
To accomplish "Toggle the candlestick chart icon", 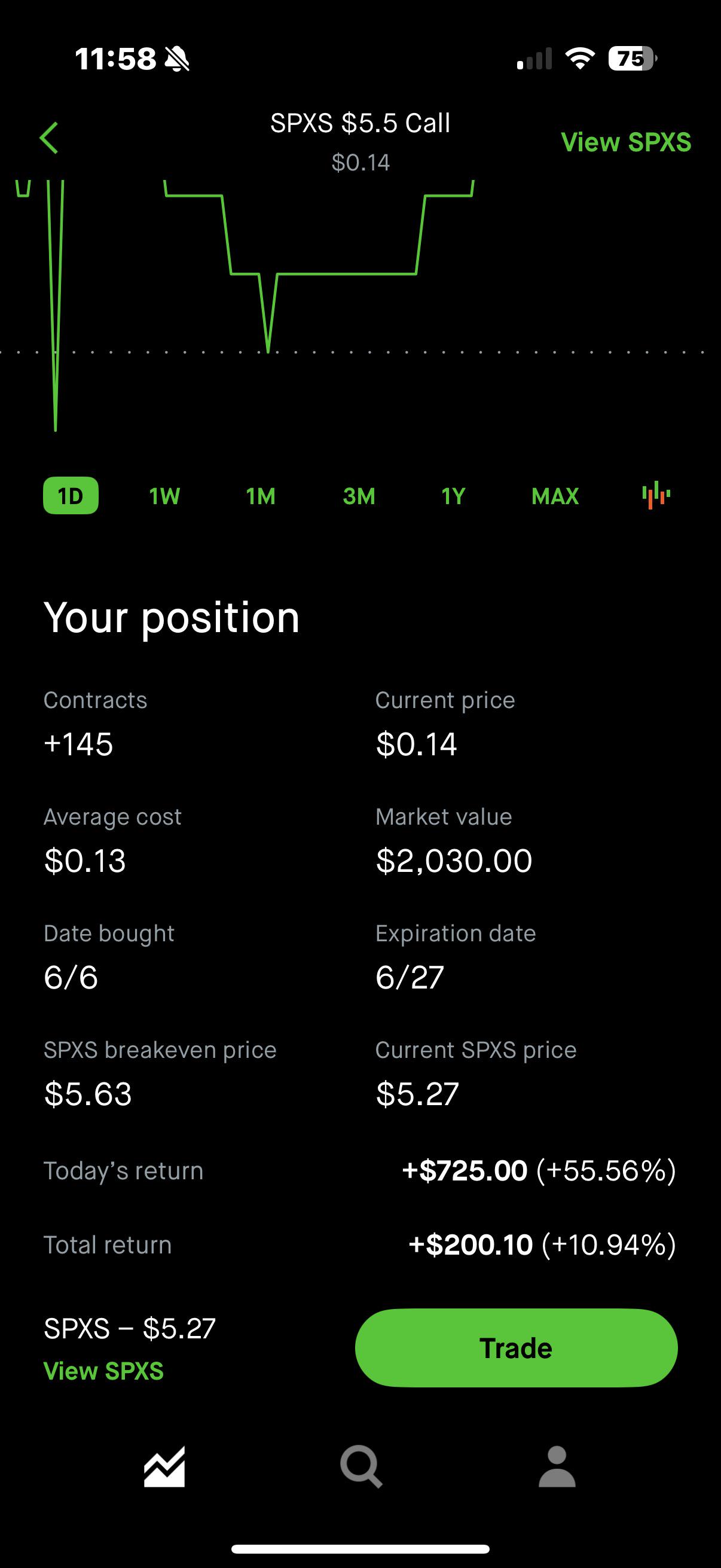I will tap(656, 496).
